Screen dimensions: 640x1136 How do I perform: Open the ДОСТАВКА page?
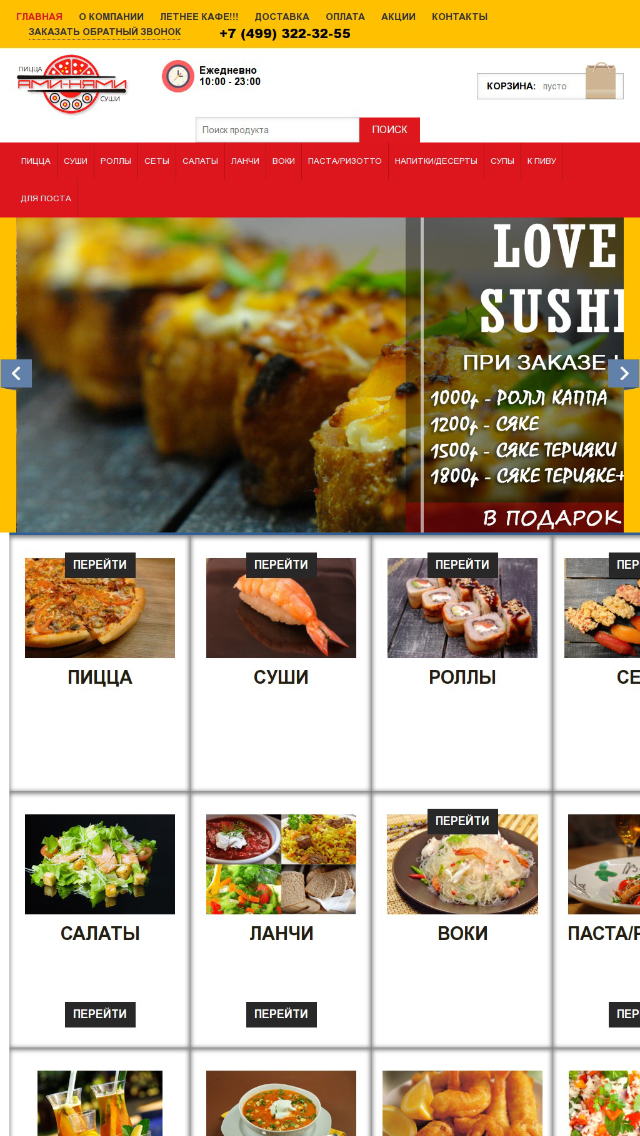click(282, 17)
